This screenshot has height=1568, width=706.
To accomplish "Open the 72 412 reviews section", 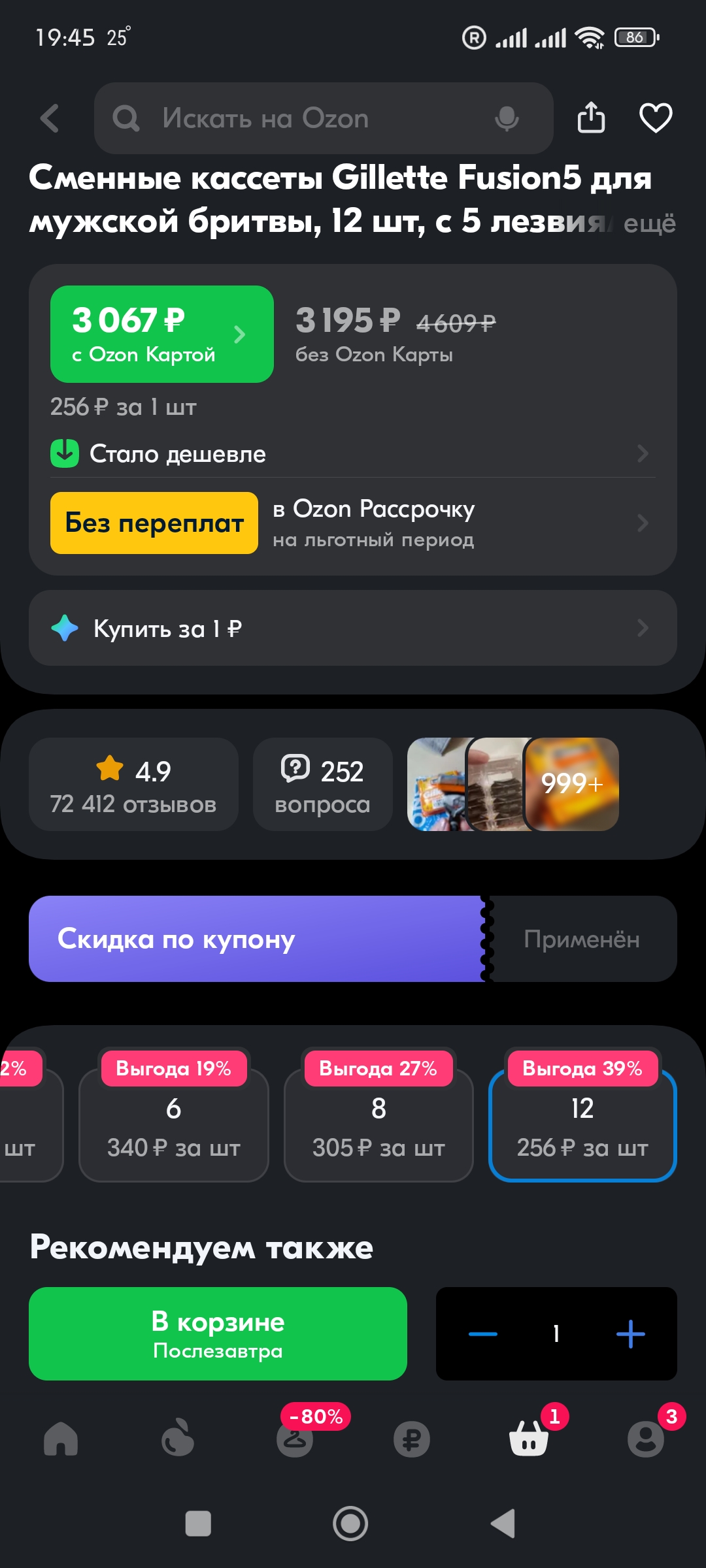I will point(133,784).
